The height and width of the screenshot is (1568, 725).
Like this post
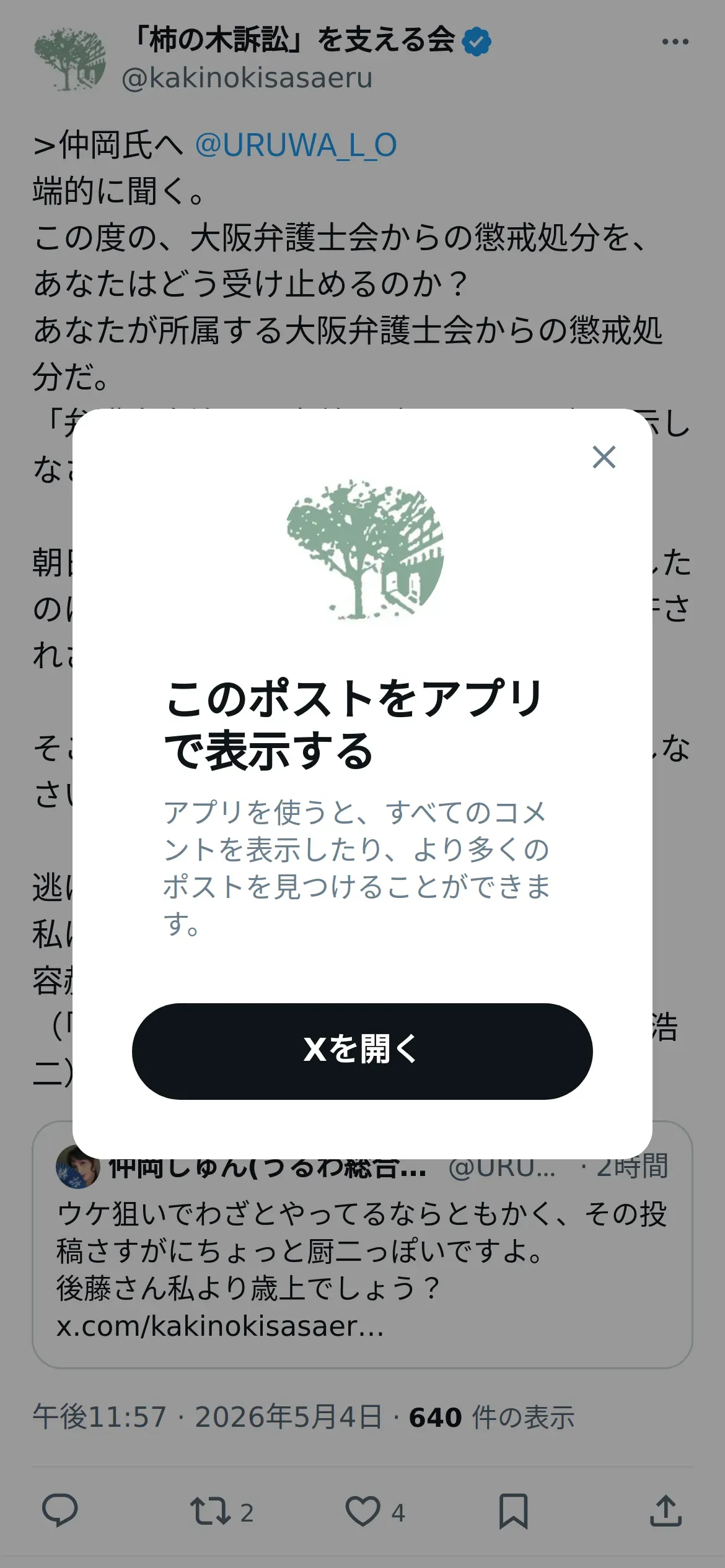tap(374, 1512)
